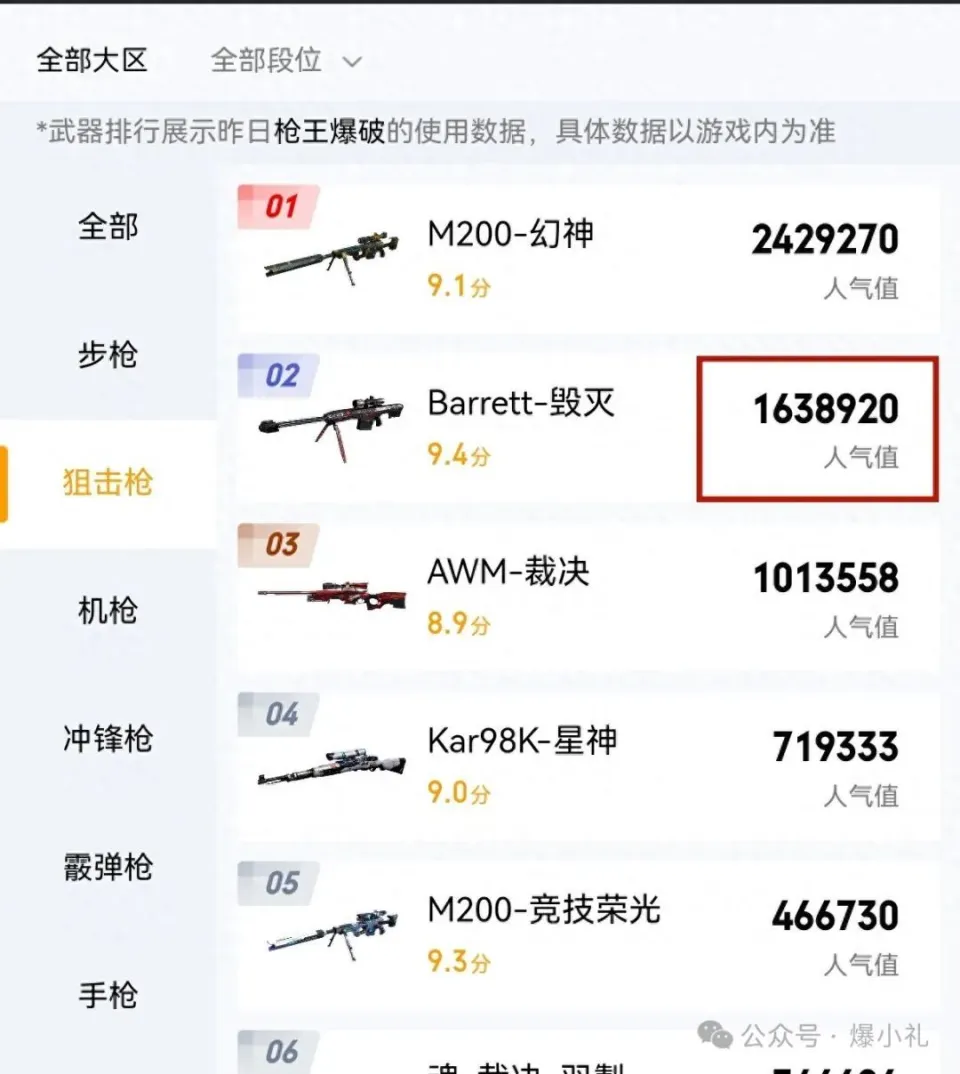Switch to the 全部 weapon category
The image size is (960, 1074).
coord(108,226)
